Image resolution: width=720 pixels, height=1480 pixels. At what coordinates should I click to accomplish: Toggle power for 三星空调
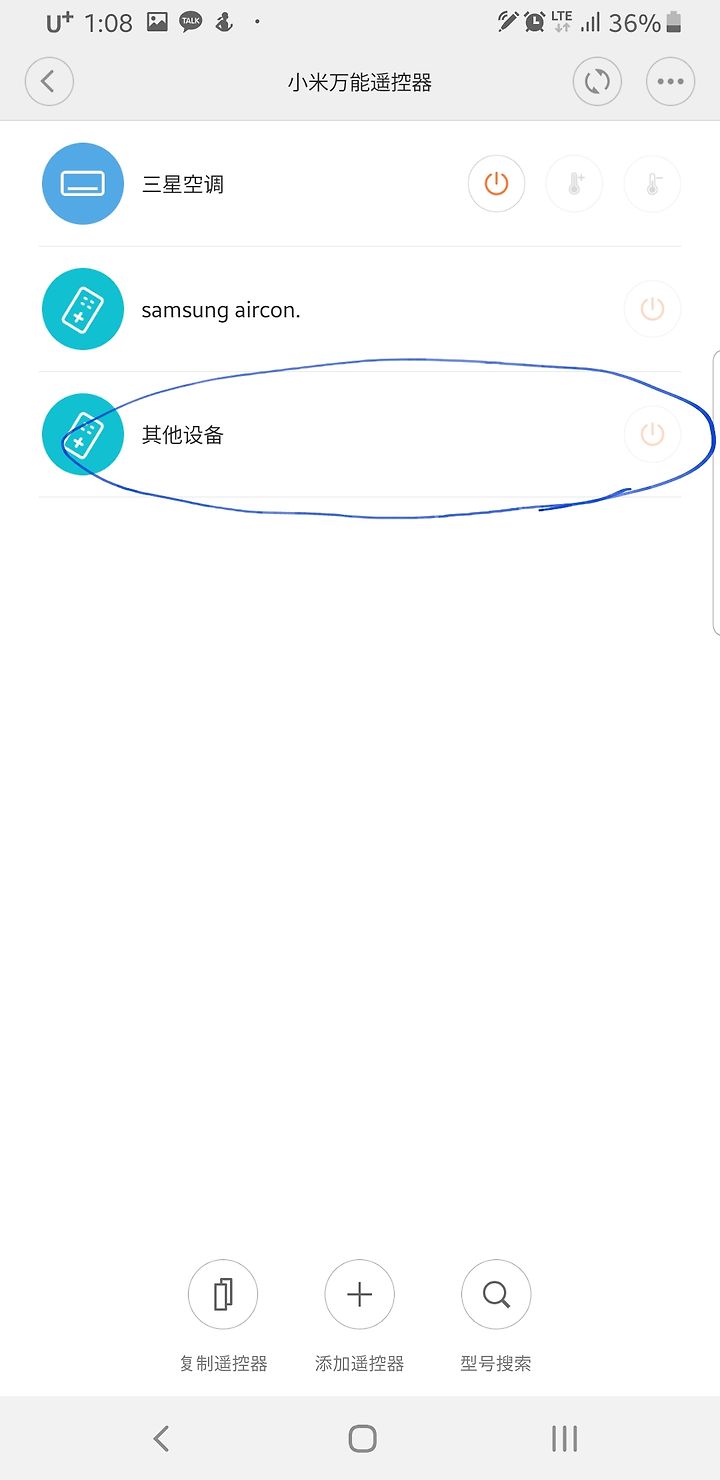(496, 184)
